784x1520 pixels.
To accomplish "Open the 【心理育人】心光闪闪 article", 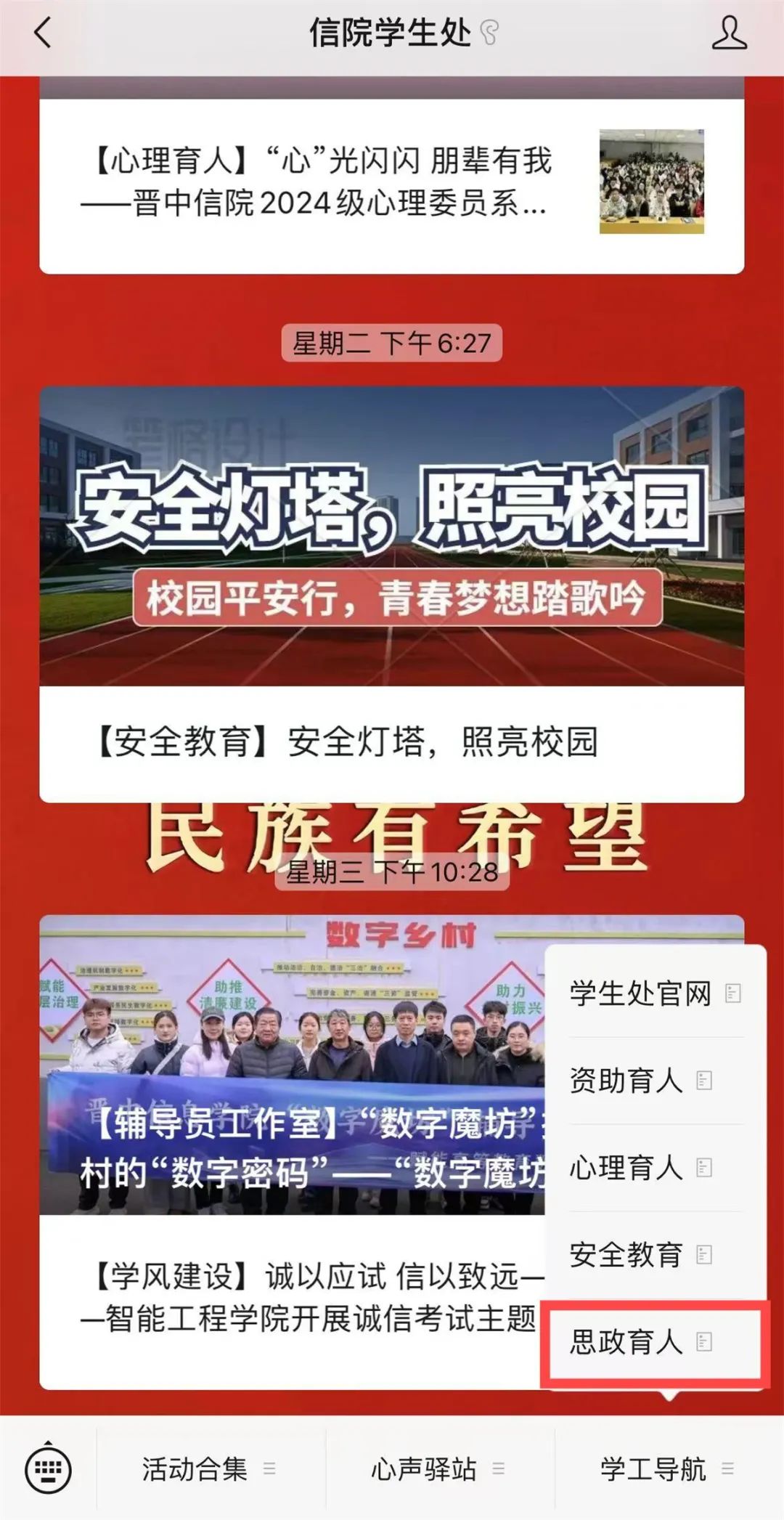I will pyautogui.click(x=319, y=182).
